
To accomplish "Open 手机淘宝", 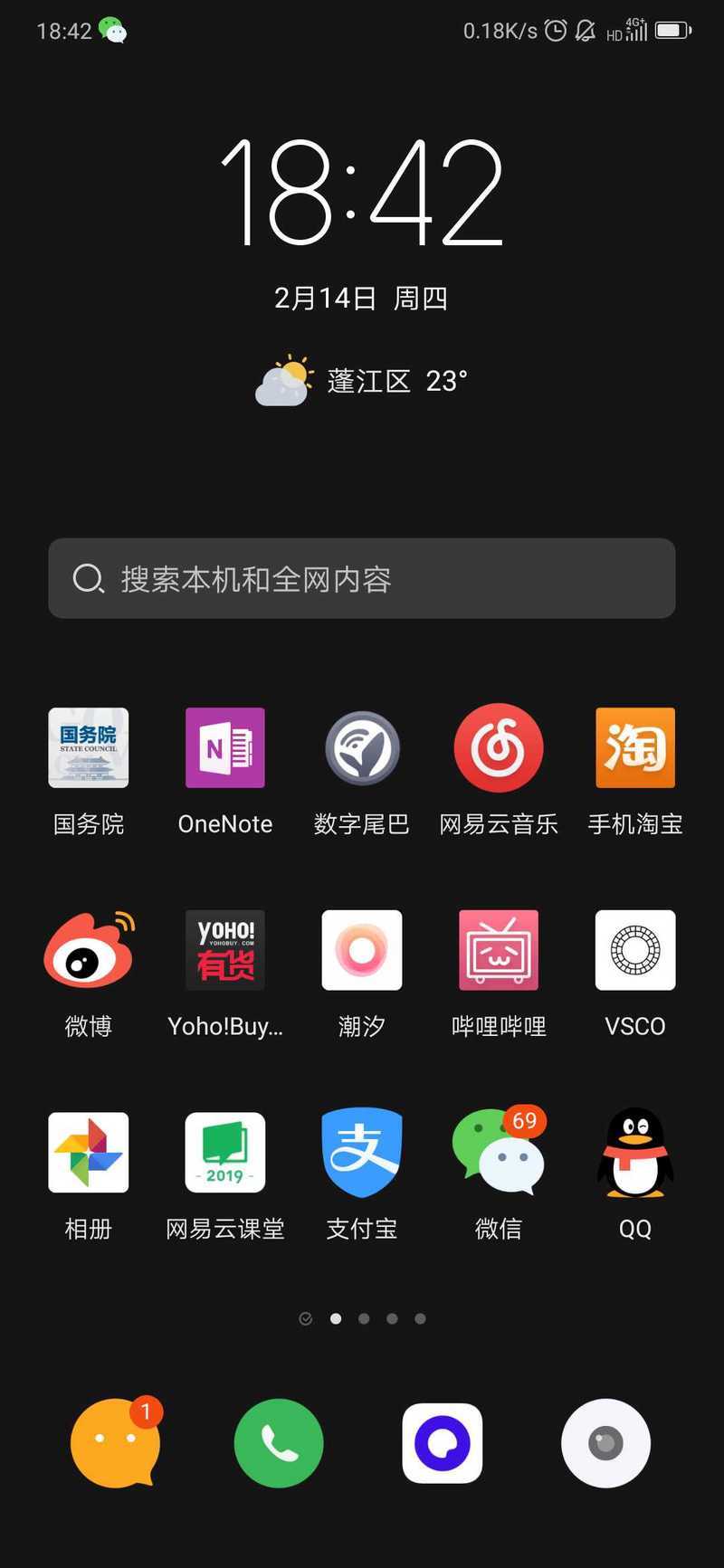I will coord(635,748).
